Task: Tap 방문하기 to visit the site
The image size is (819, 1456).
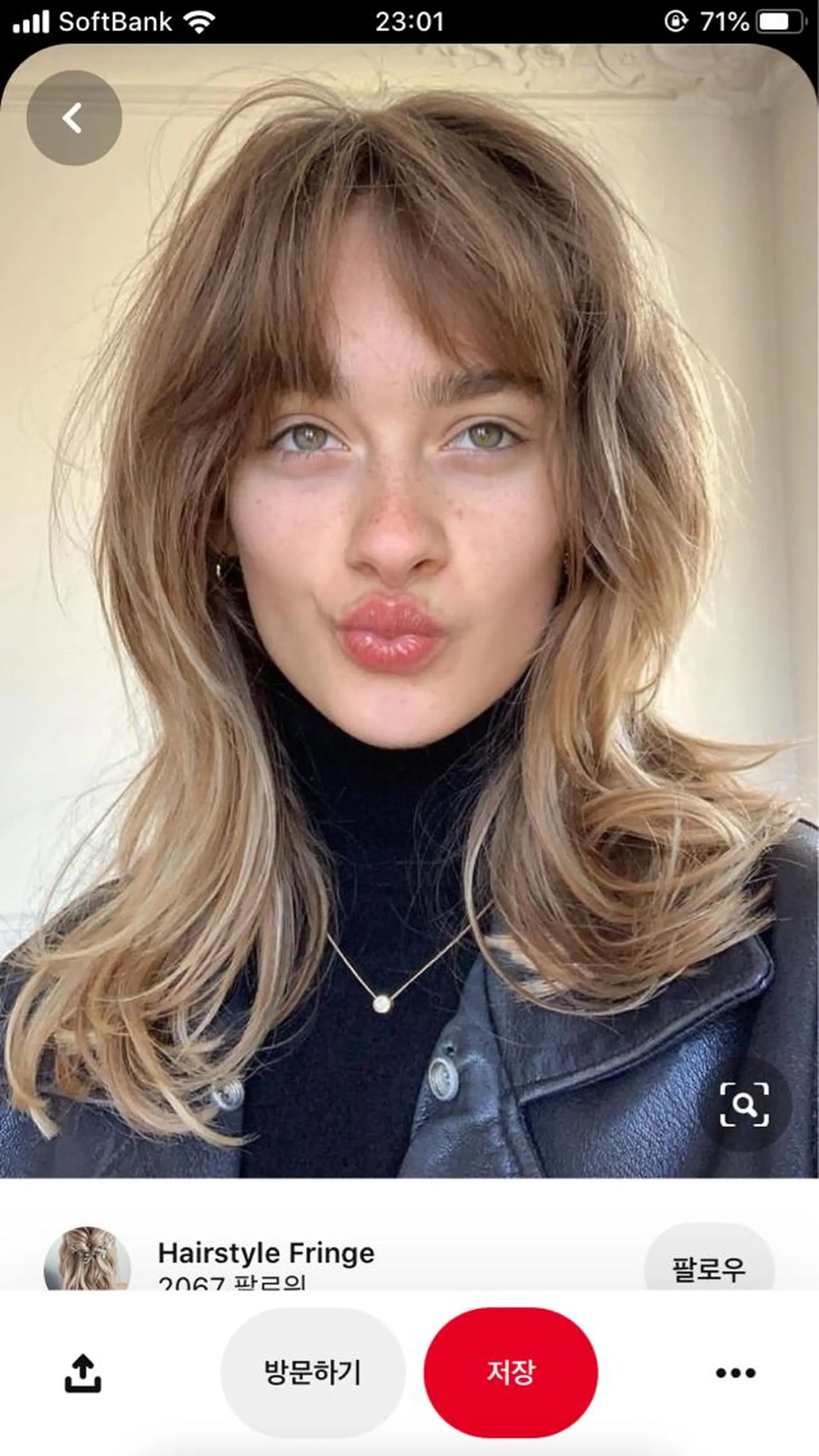Action: (x=313, y=1372)
